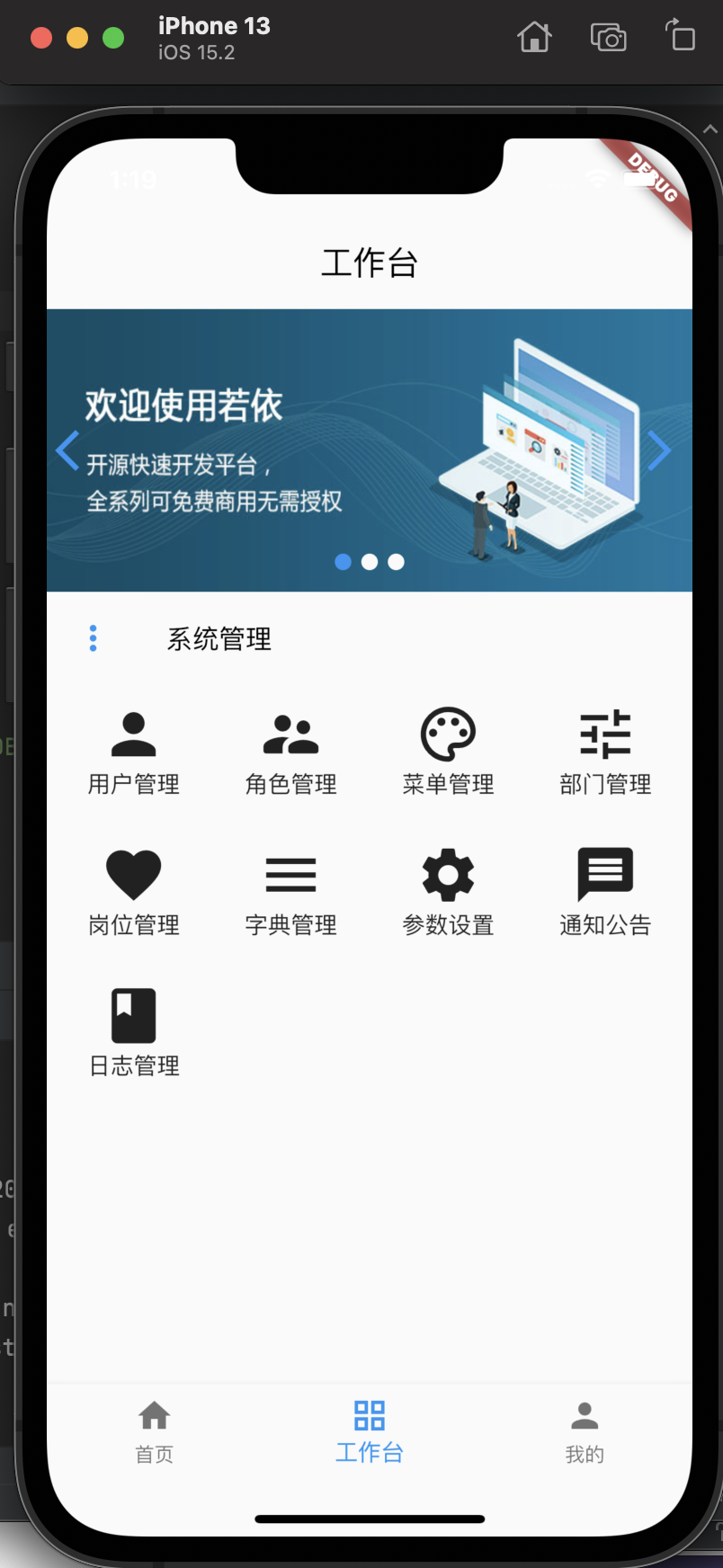The image size is (723, 1568).
Task: Select the 工作台 workbench tab
Action: [370, 1431]
